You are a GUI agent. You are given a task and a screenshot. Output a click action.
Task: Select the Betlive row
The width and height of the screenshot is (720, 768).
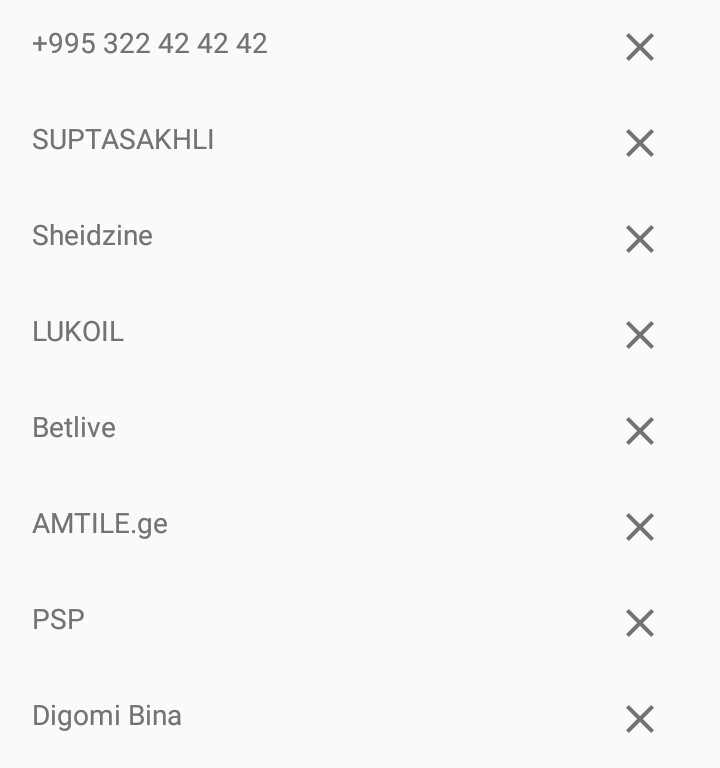pyautogui.click(x=74, y=428)
